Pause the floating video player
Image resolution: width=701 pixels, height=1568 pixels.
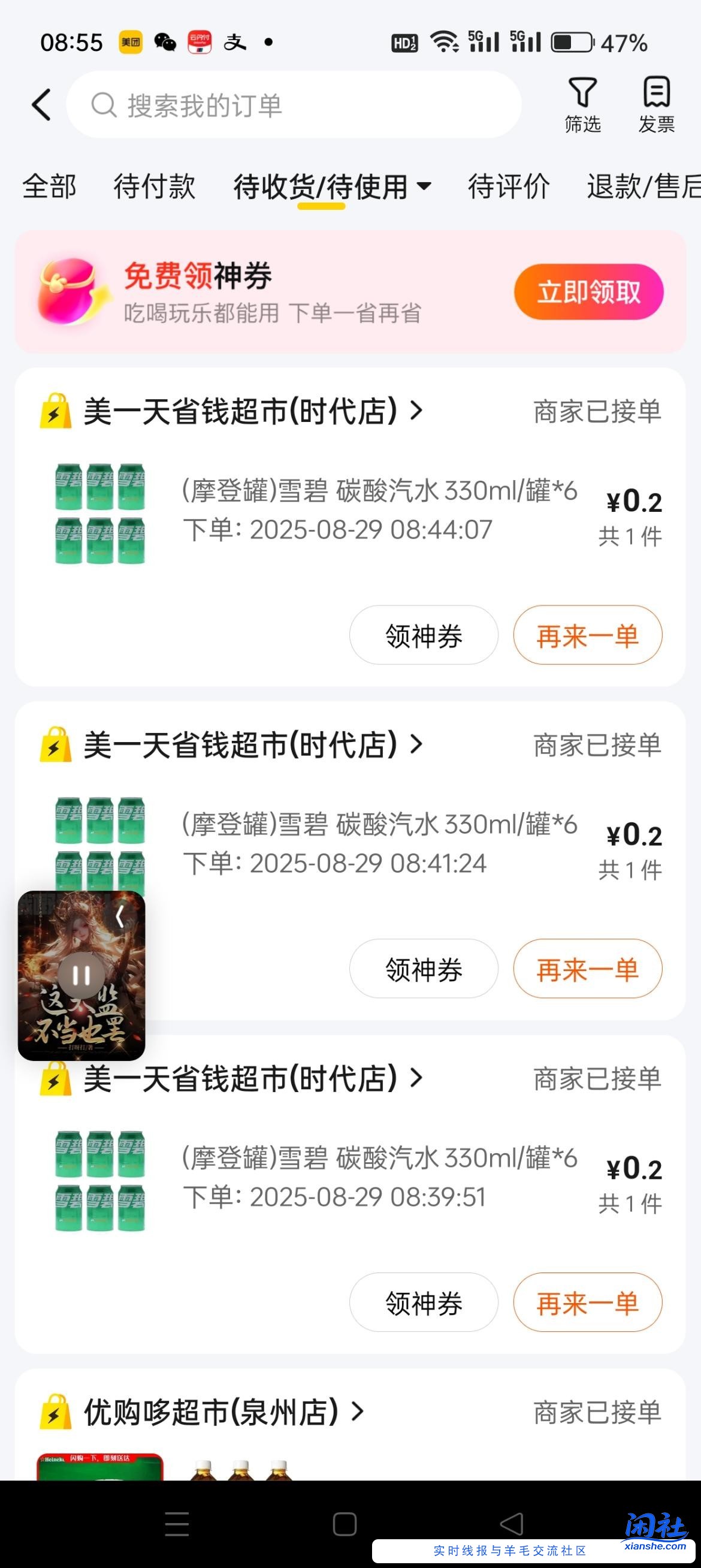click(81, 972)
